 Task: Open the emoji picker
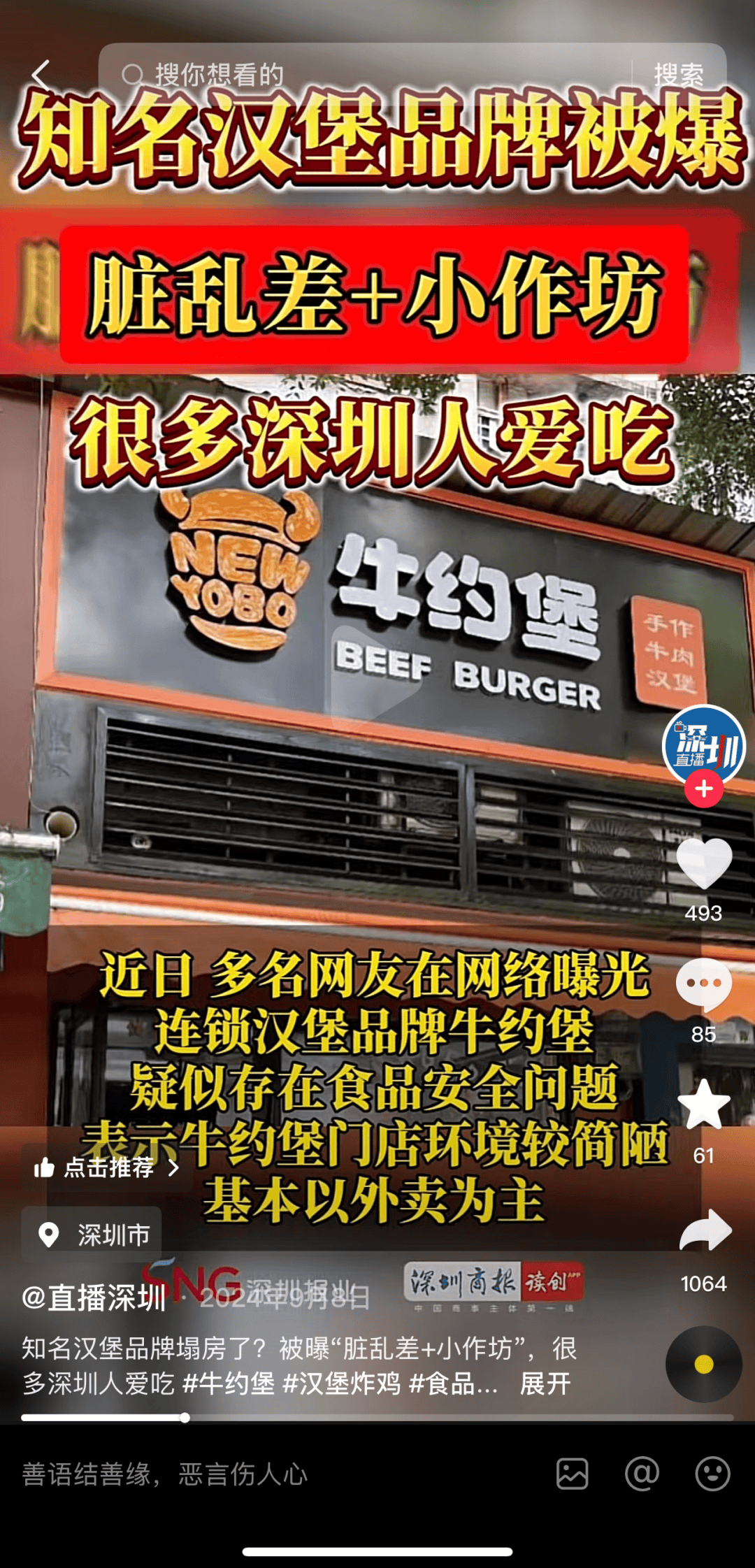click(712, 1474)
